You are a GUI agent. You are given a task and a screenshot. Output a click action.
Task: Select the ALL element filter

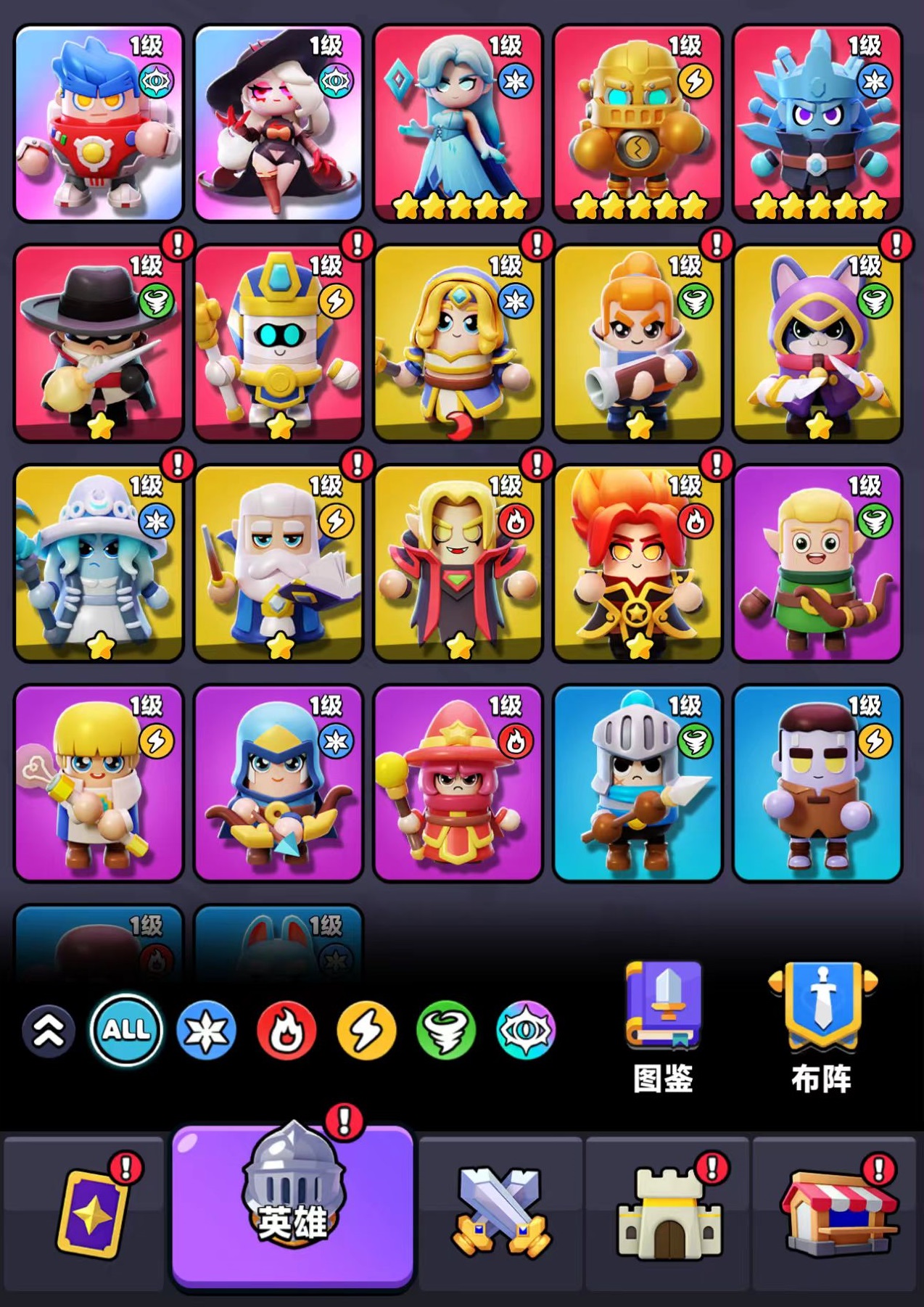[x=125, y=1030]
